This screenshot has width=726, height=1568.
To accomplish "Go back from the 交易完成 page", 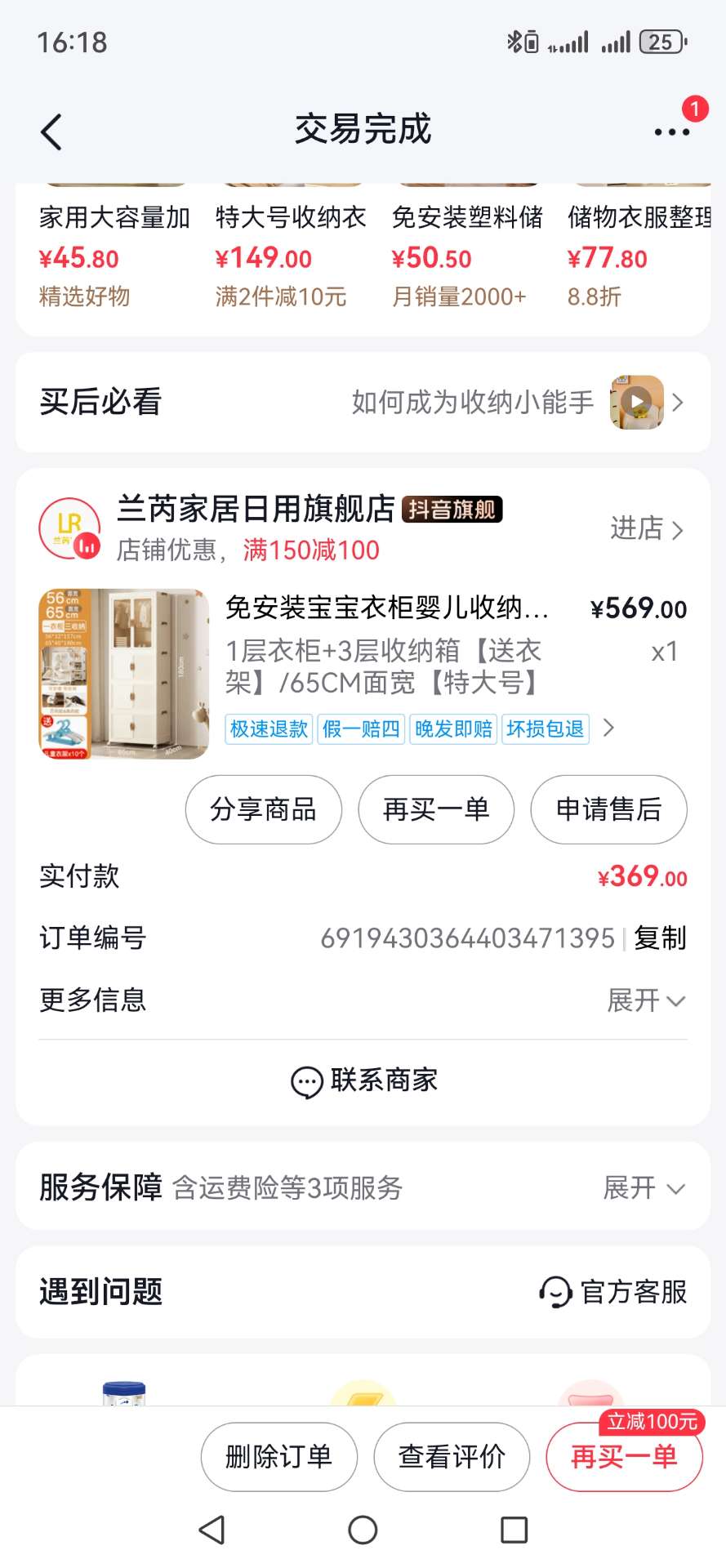I will click(x=51, y=131).
